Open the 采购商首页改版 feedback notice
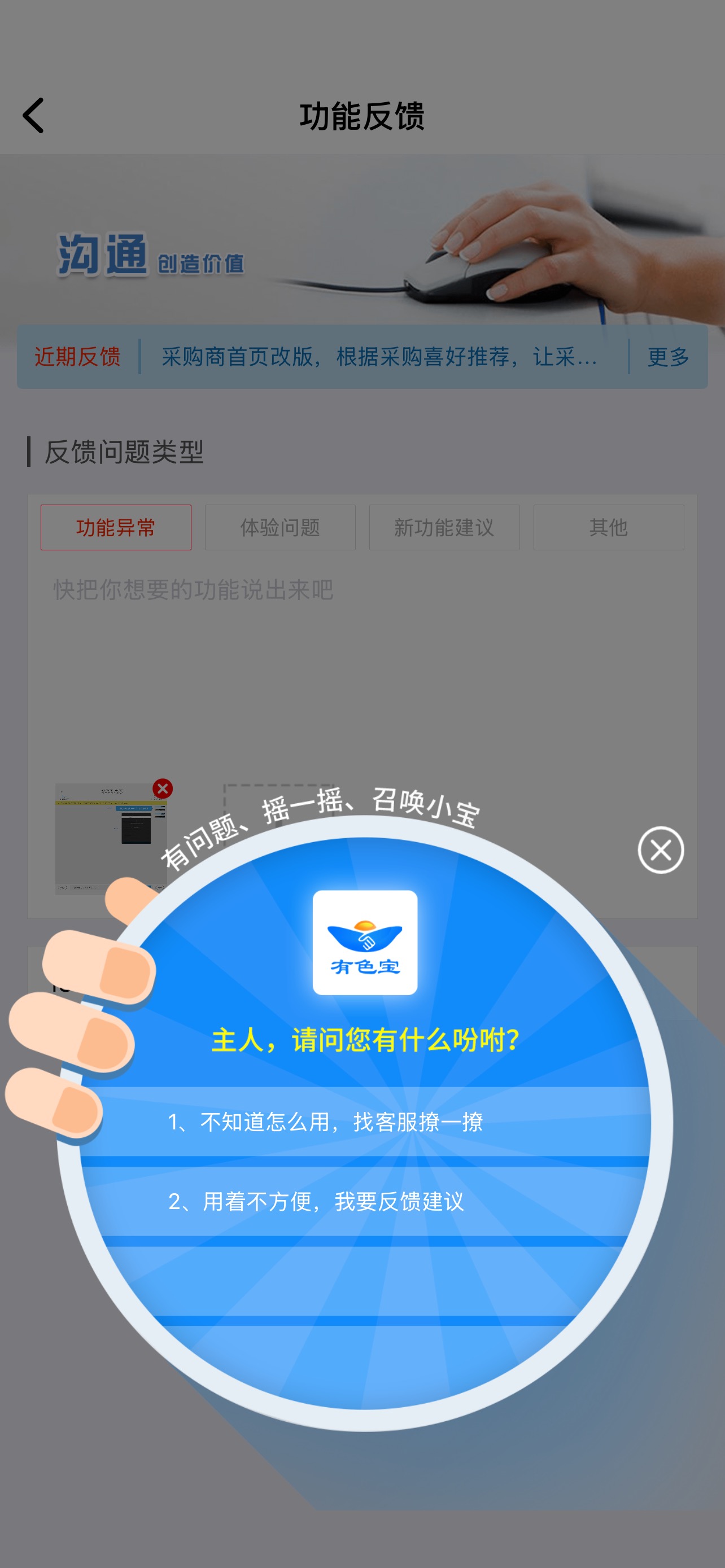This screenshot has width=725, height=1568. click(x=379, y=357)
